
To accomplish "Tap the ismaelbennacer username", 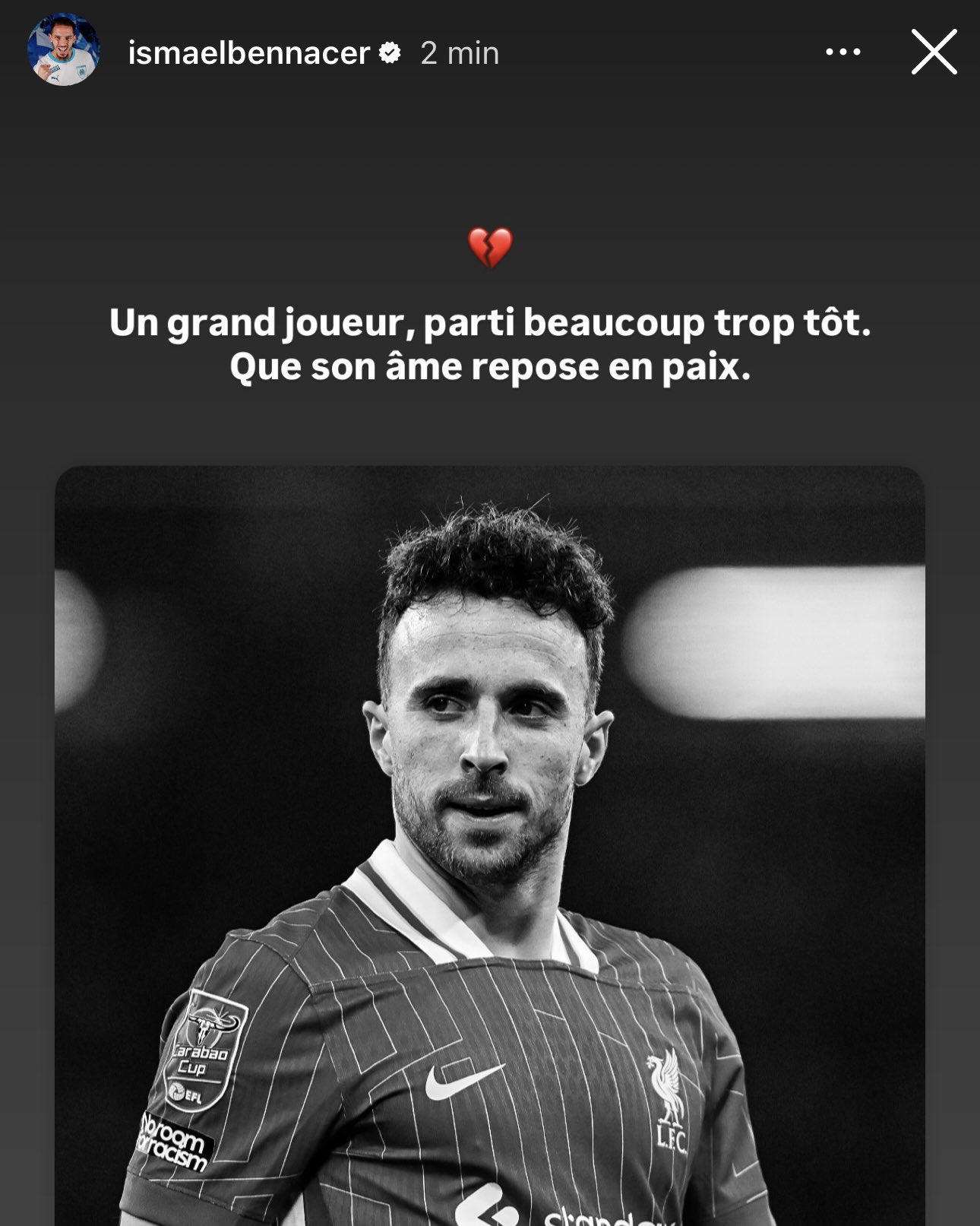I will tap(248, 53).
